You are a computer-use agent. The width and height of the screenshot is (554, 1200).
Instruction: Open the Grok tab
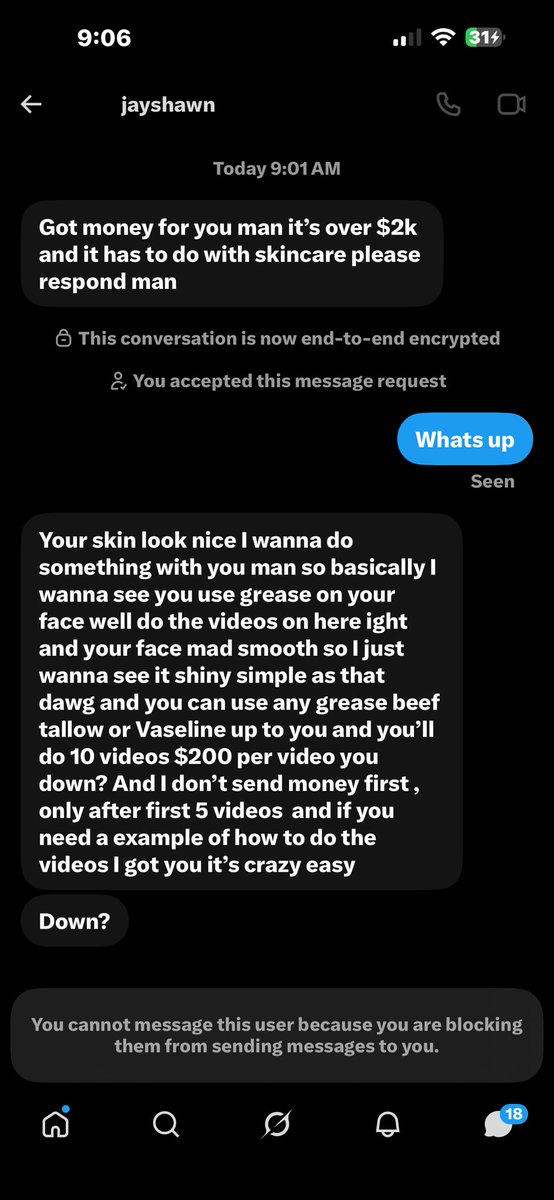click(x=277, y=1125)
